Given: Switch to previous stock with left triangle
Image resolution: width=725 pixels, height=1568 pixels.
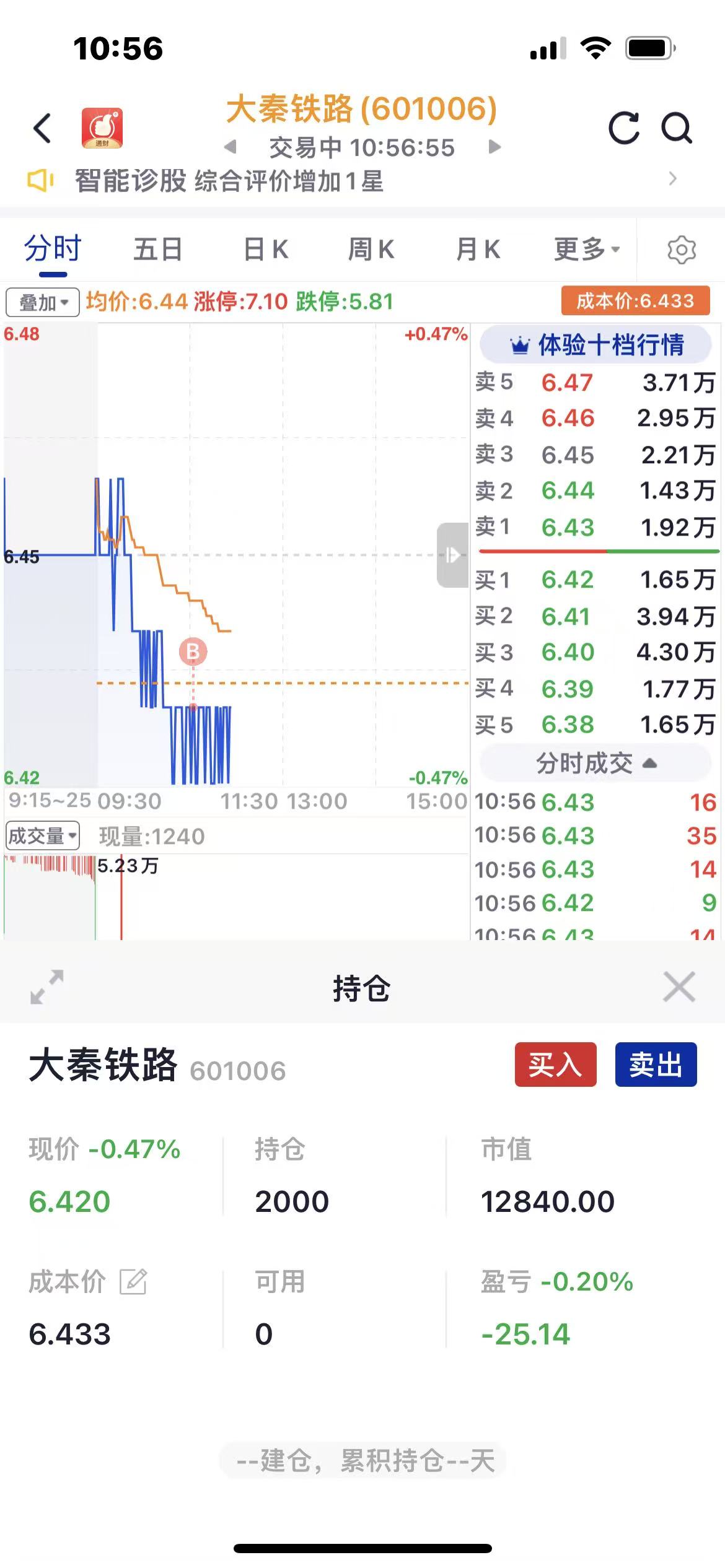Looking at the screenshot, I should point(231,147).
